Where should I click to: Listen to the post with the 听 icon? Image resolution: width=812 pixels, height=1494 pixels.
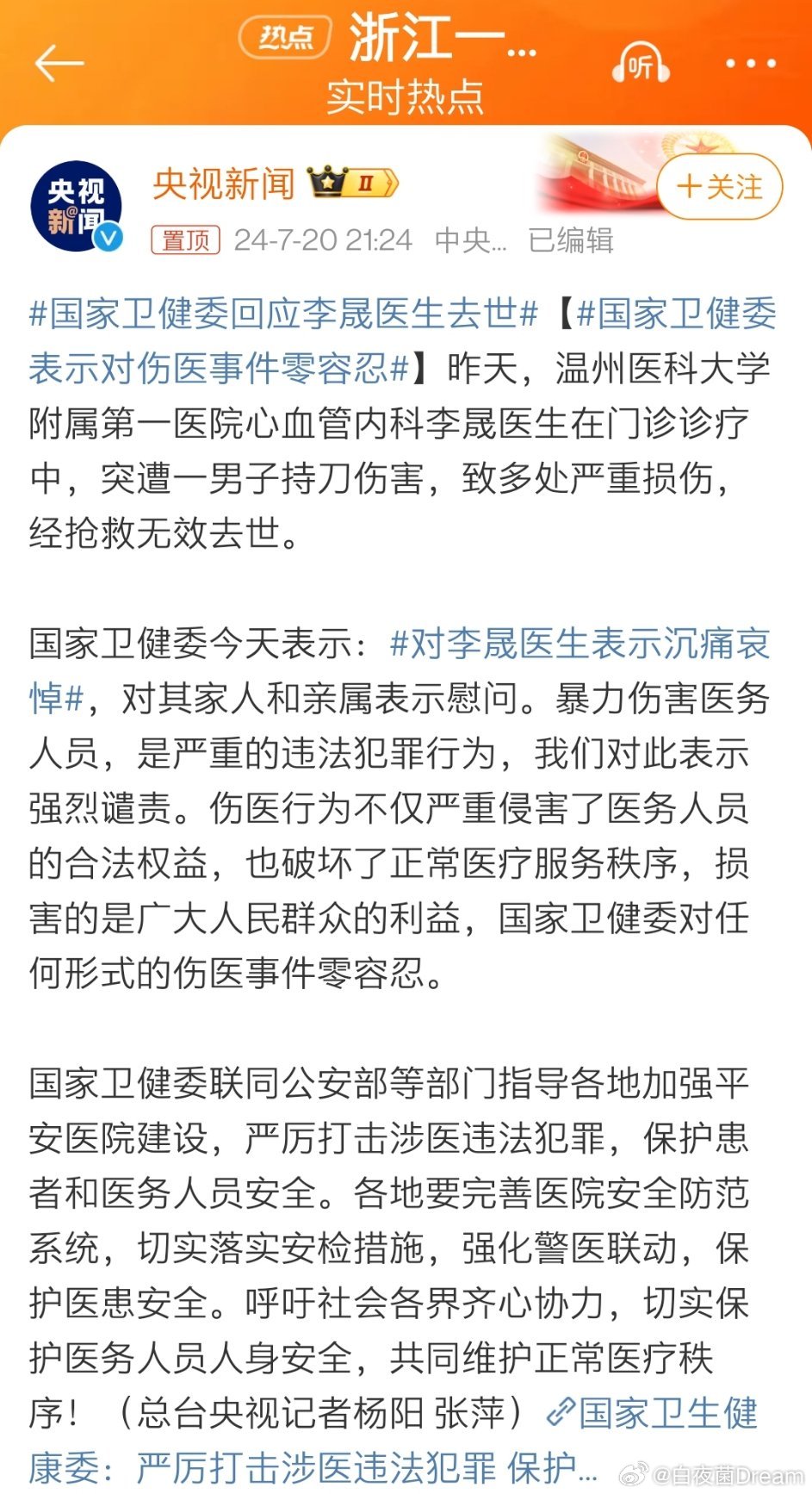point(641,63)
